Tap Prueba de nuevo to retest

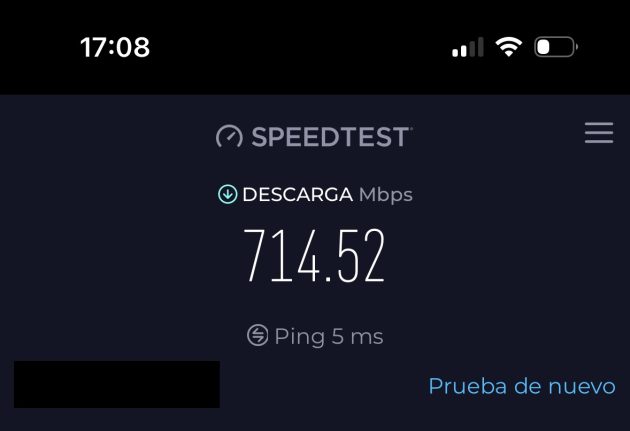tap(521, 386)
